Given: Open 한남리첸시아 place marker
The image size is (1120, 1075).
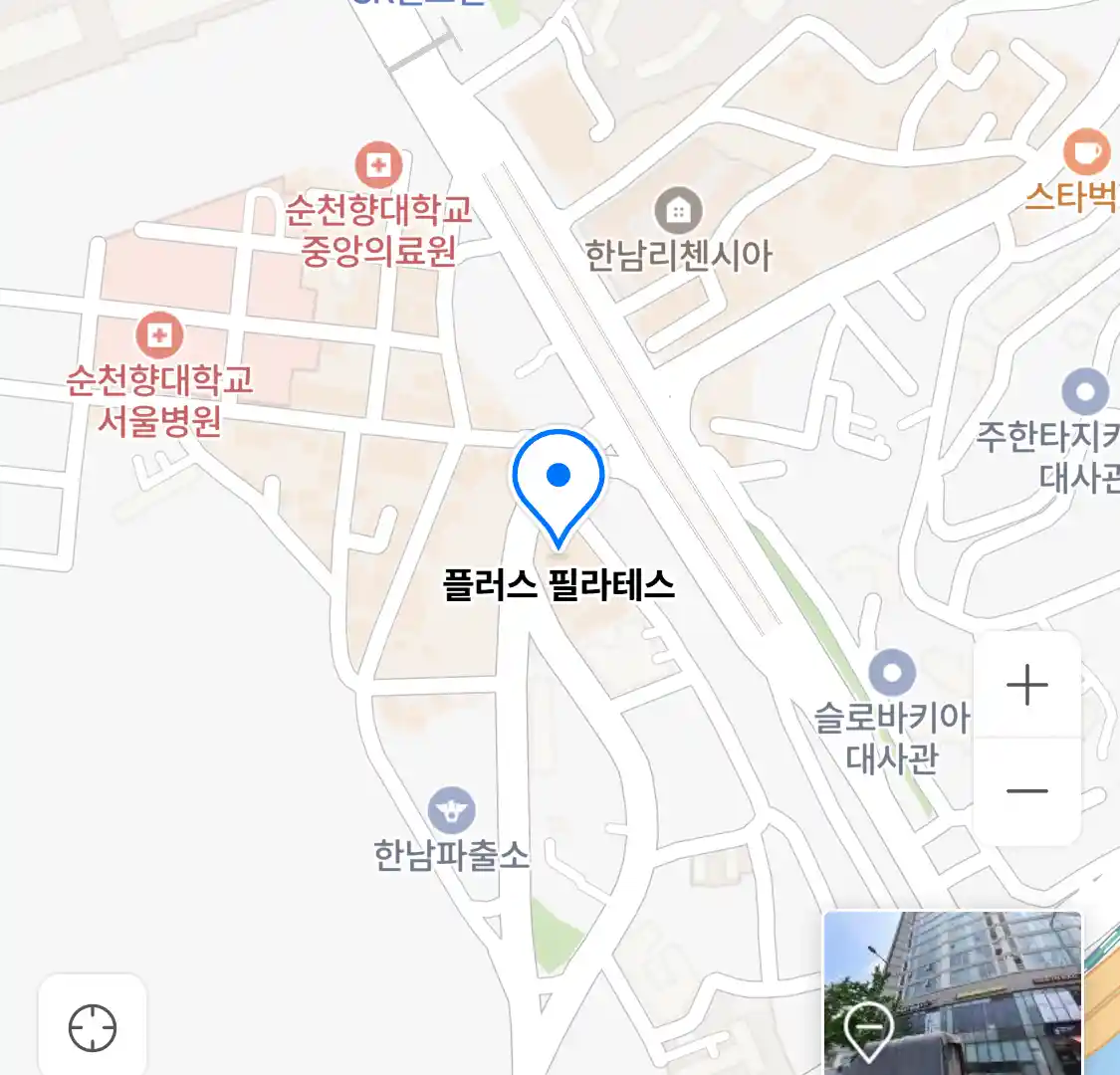Looking at the screenshot, I should tap(678, 211).
